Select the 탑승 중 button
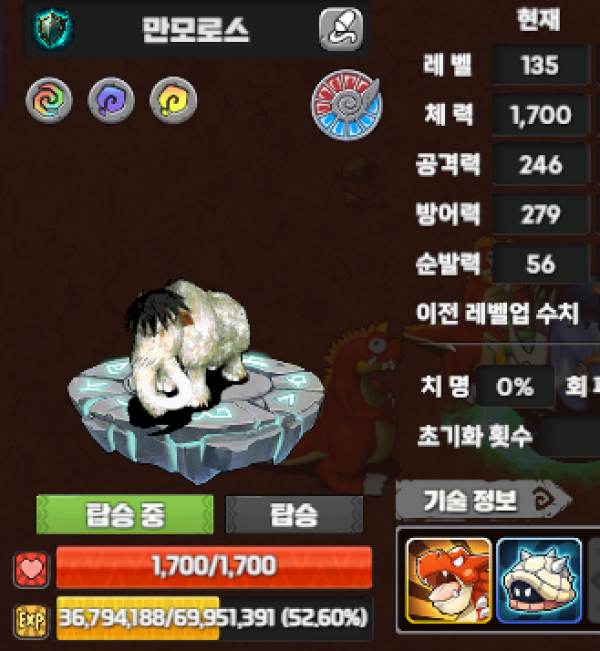This screenshot has height=651, width=600. (x=125, y=515)
